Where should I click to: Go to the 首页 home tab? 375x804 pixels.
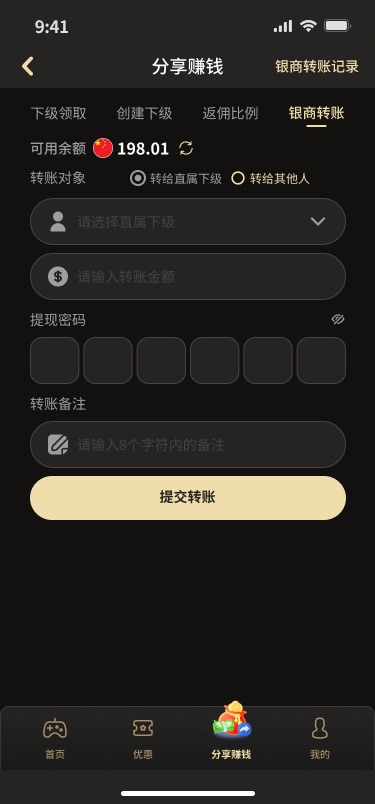pos(55,738)
